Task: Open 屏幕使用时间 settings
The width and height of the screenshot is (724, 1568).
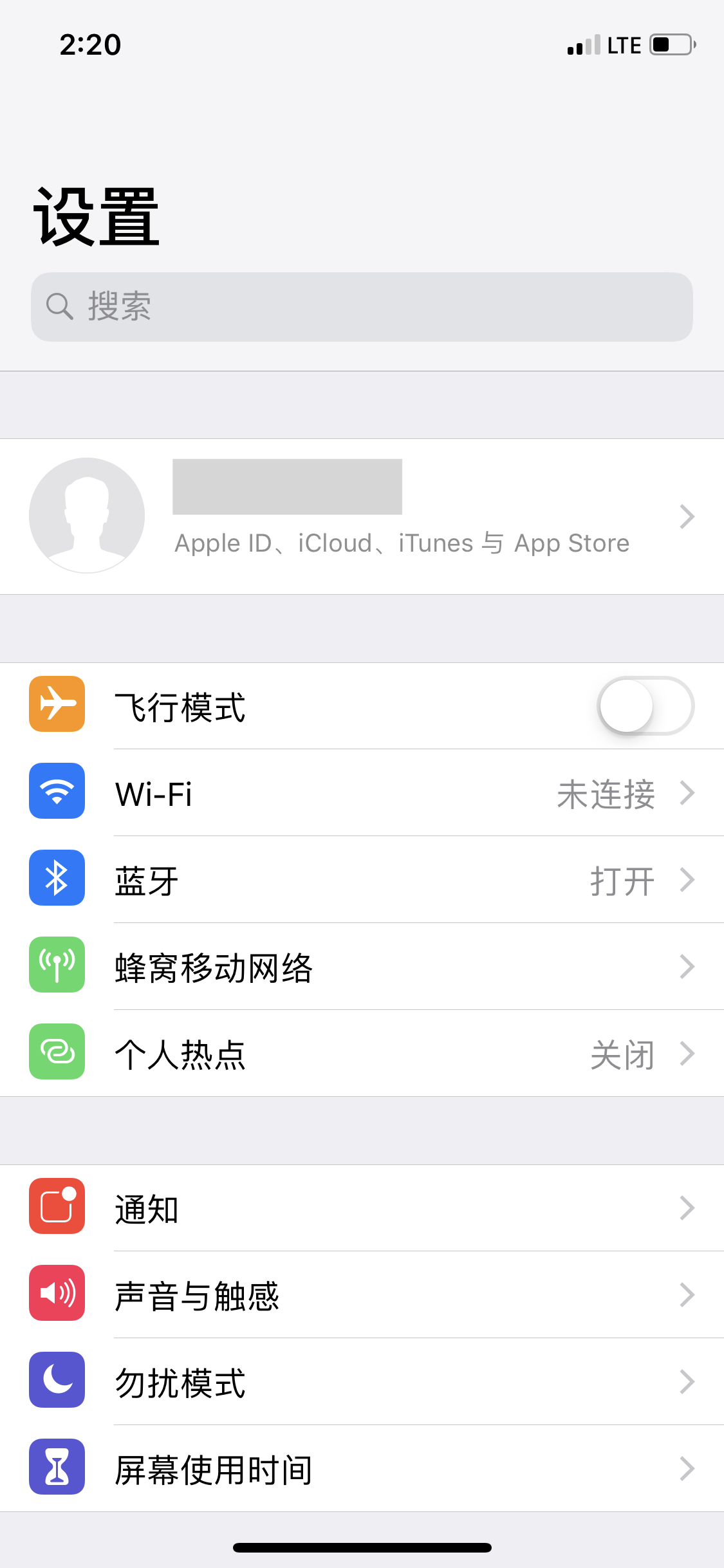Action: tap(362, 1469)
